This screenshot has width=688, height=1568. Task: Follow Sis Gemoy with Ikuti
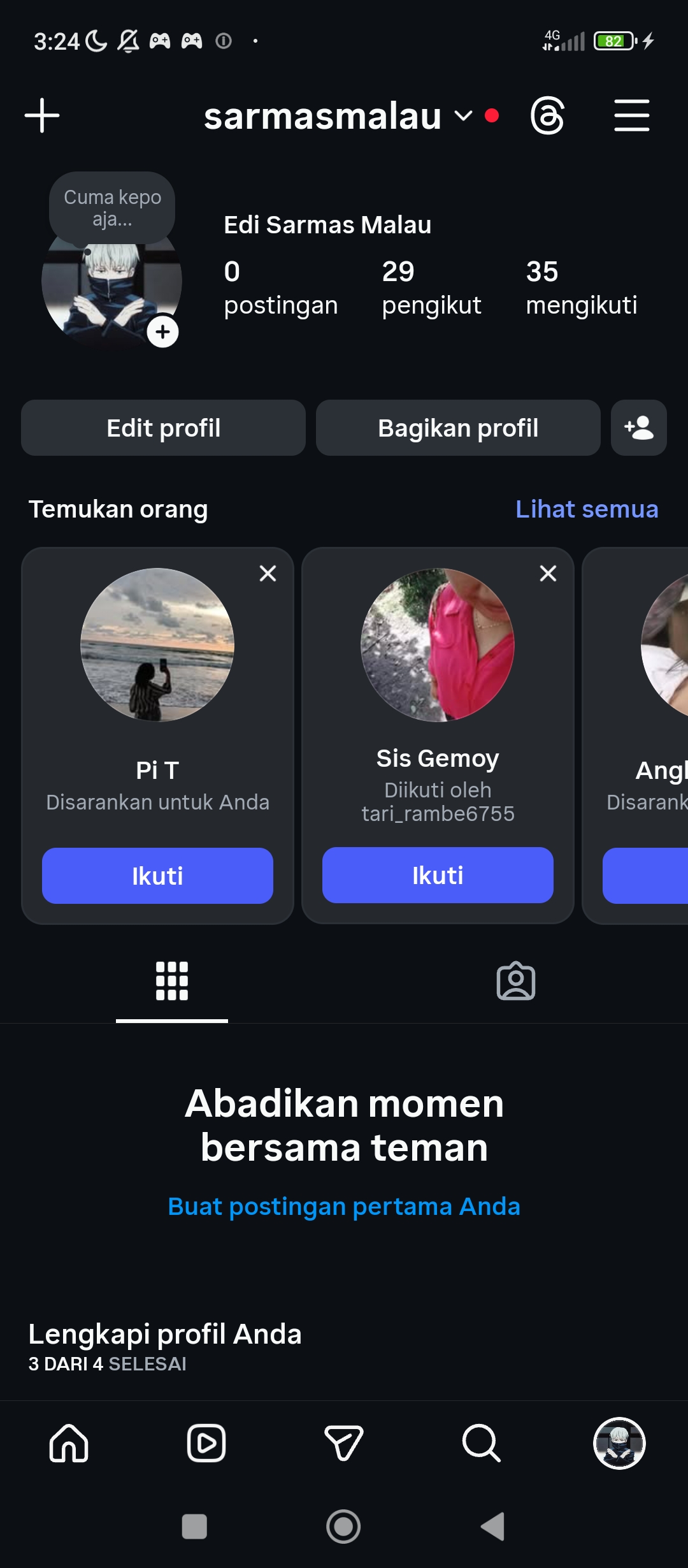click(x=438, y=875)
